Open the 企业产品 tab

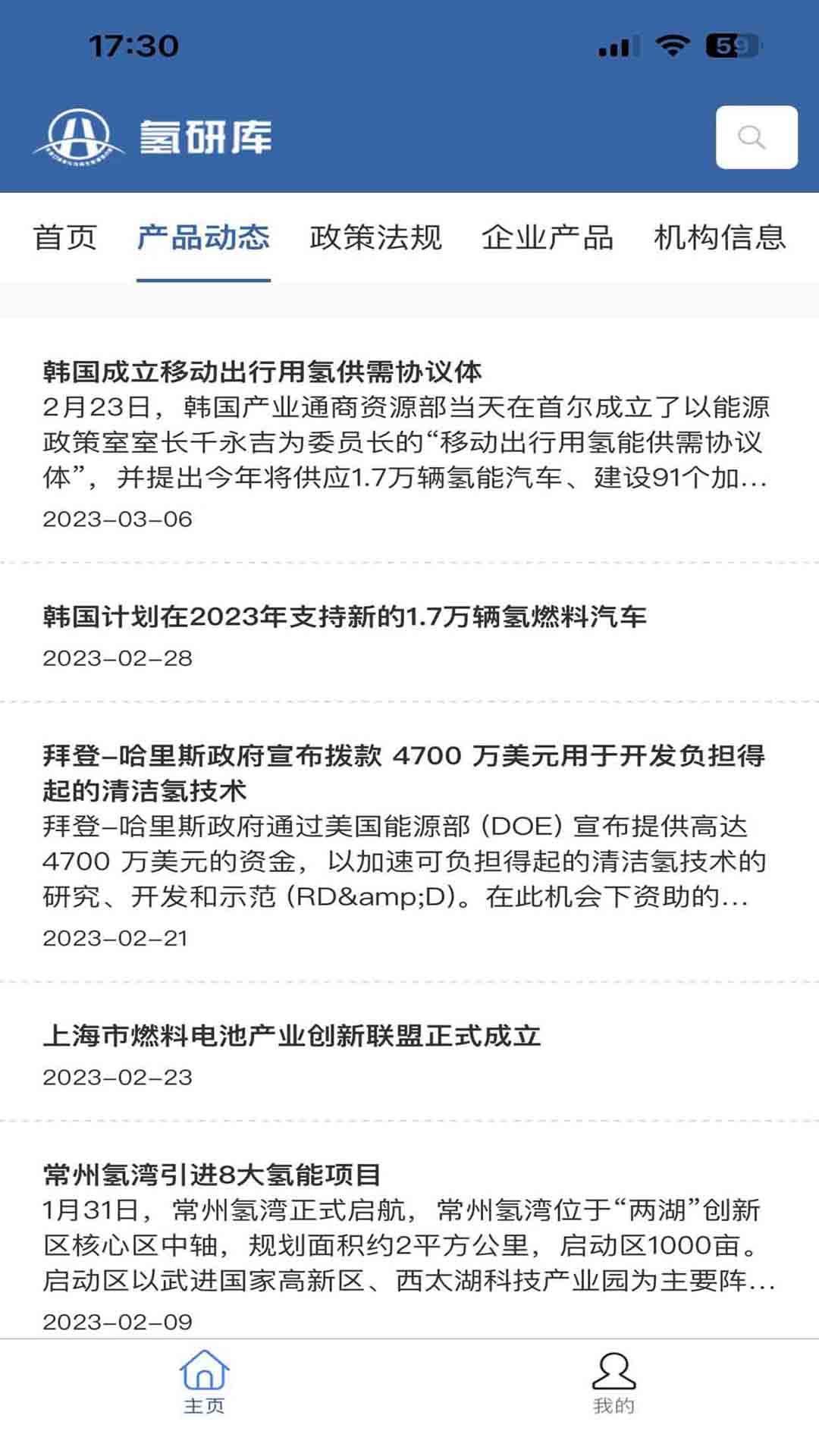point(548,238)
